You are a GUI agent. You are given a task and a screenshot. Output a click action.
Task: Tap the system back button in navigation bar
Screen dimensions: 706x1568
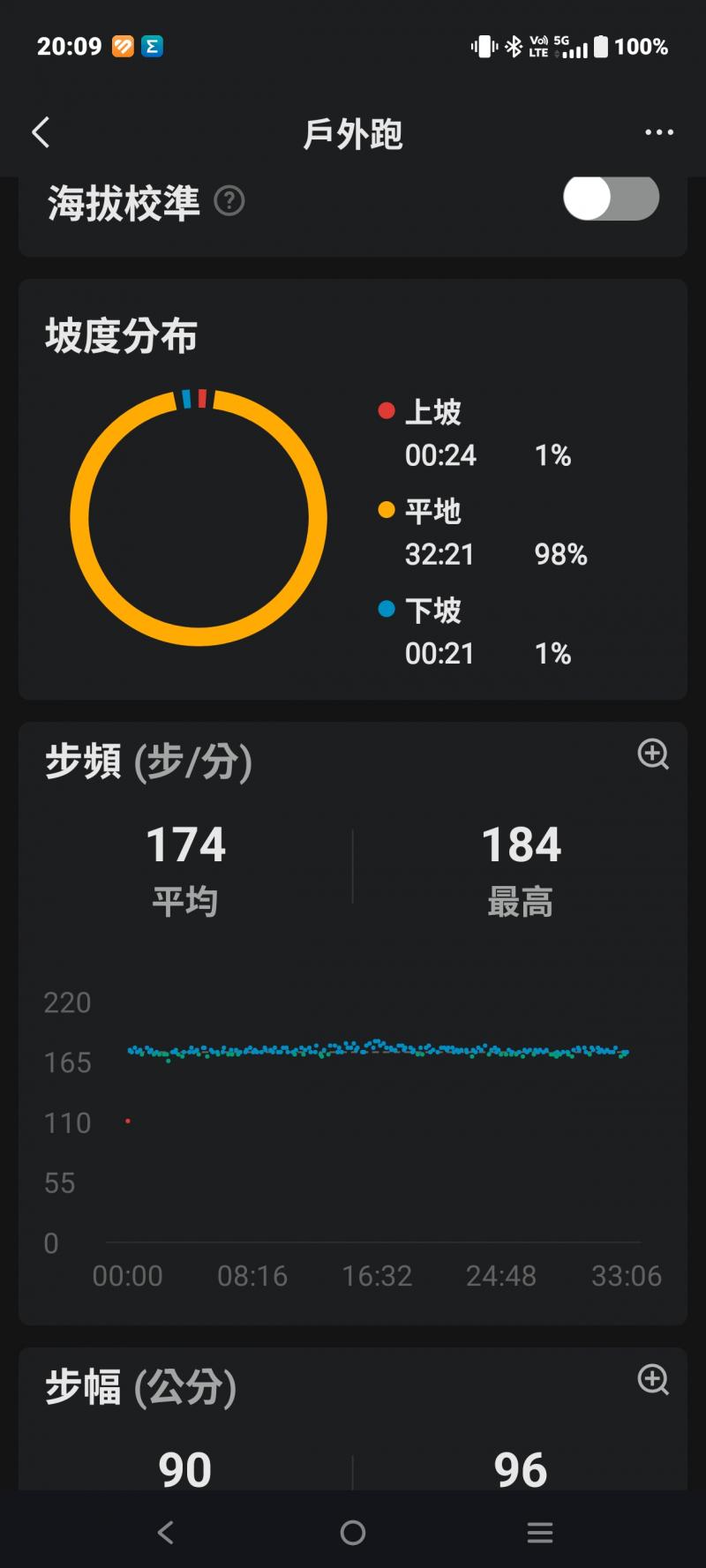[165, 1533]
